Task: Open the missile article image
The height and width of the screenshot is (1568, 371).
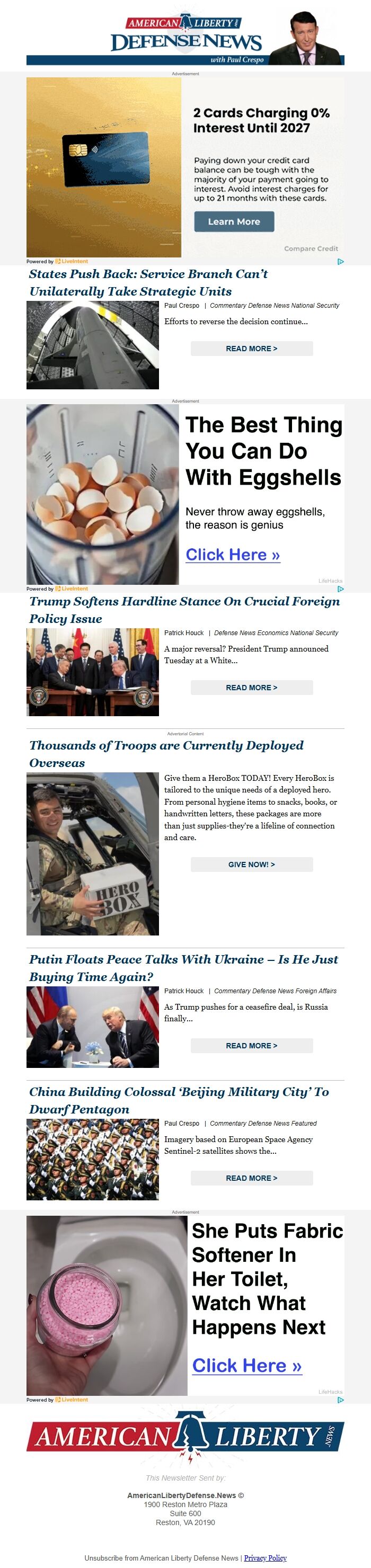Action: coord(93,345)
